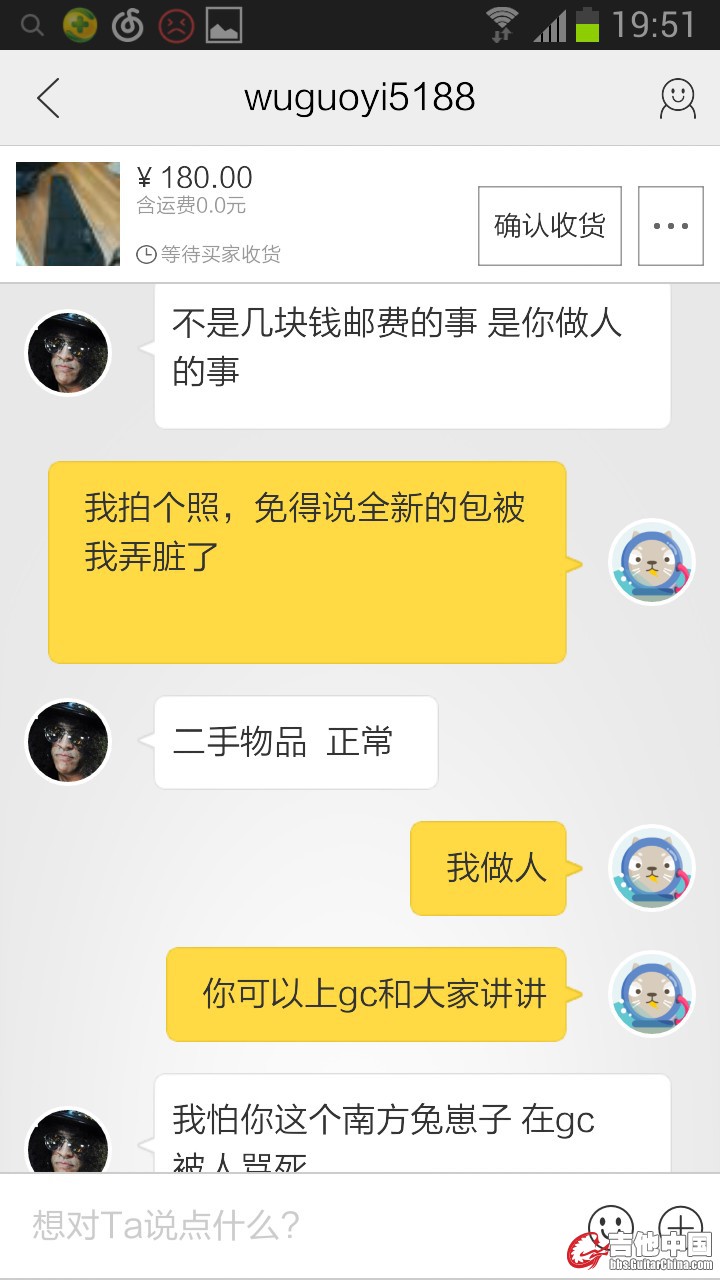Go back from the wuguoyi5188 chat
Screen dimensions: 720x1280
pyautogui.click(x=48, y=98)
